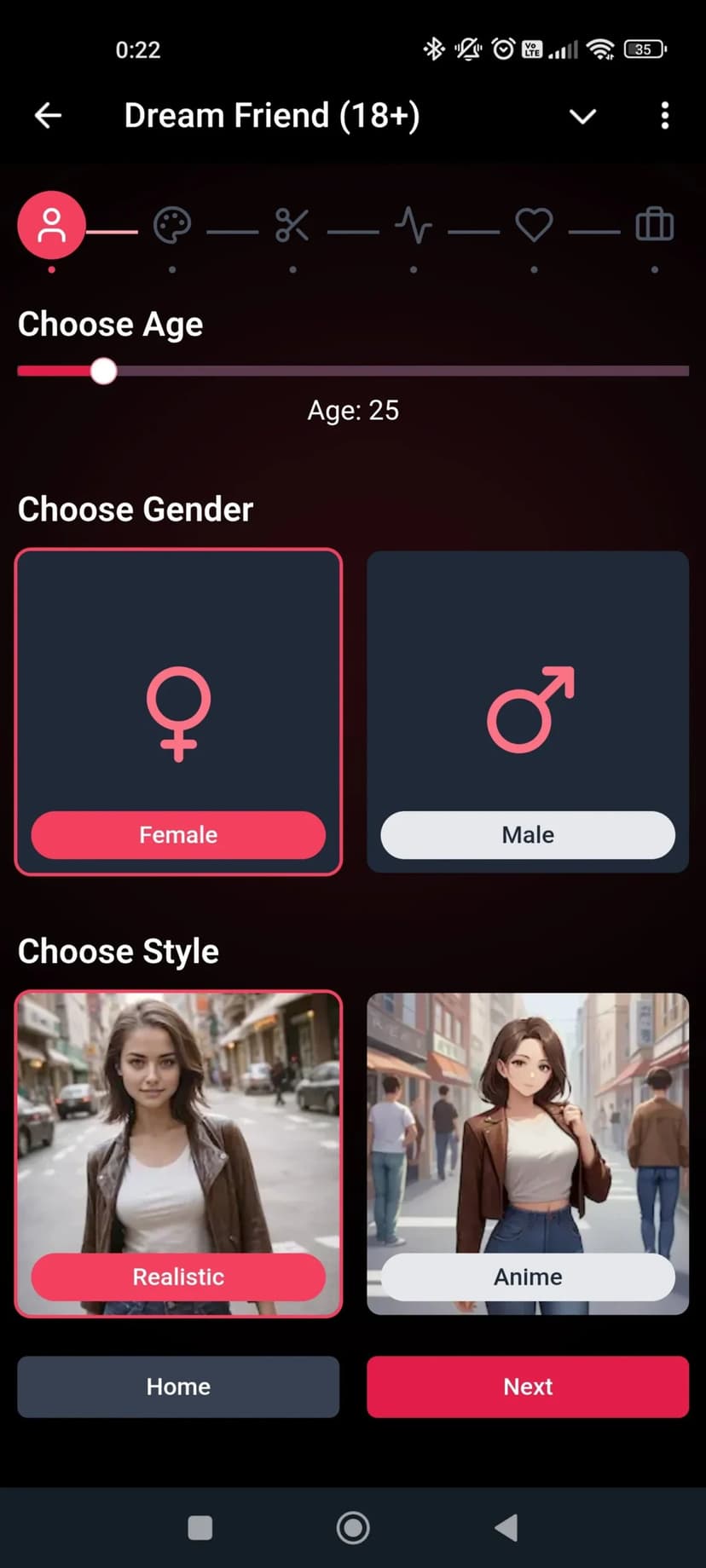Viewport: 706px width, 1568px height.
Task: Jump to the scissors hairstyle step
Action: (292, 226)
